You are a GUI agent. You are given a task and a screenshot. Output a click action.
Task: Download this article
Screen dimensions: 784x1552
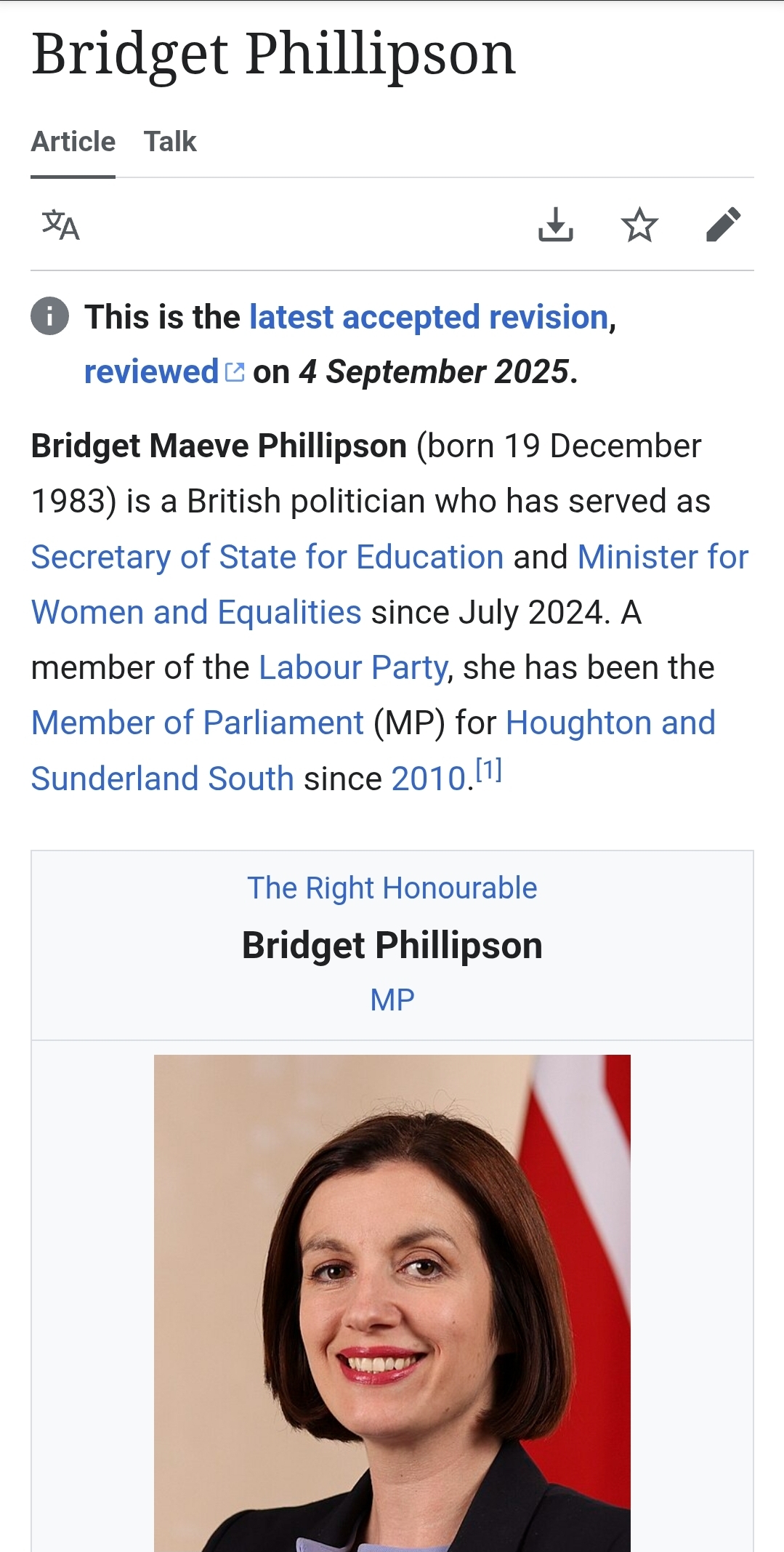(x=556, y=225)
